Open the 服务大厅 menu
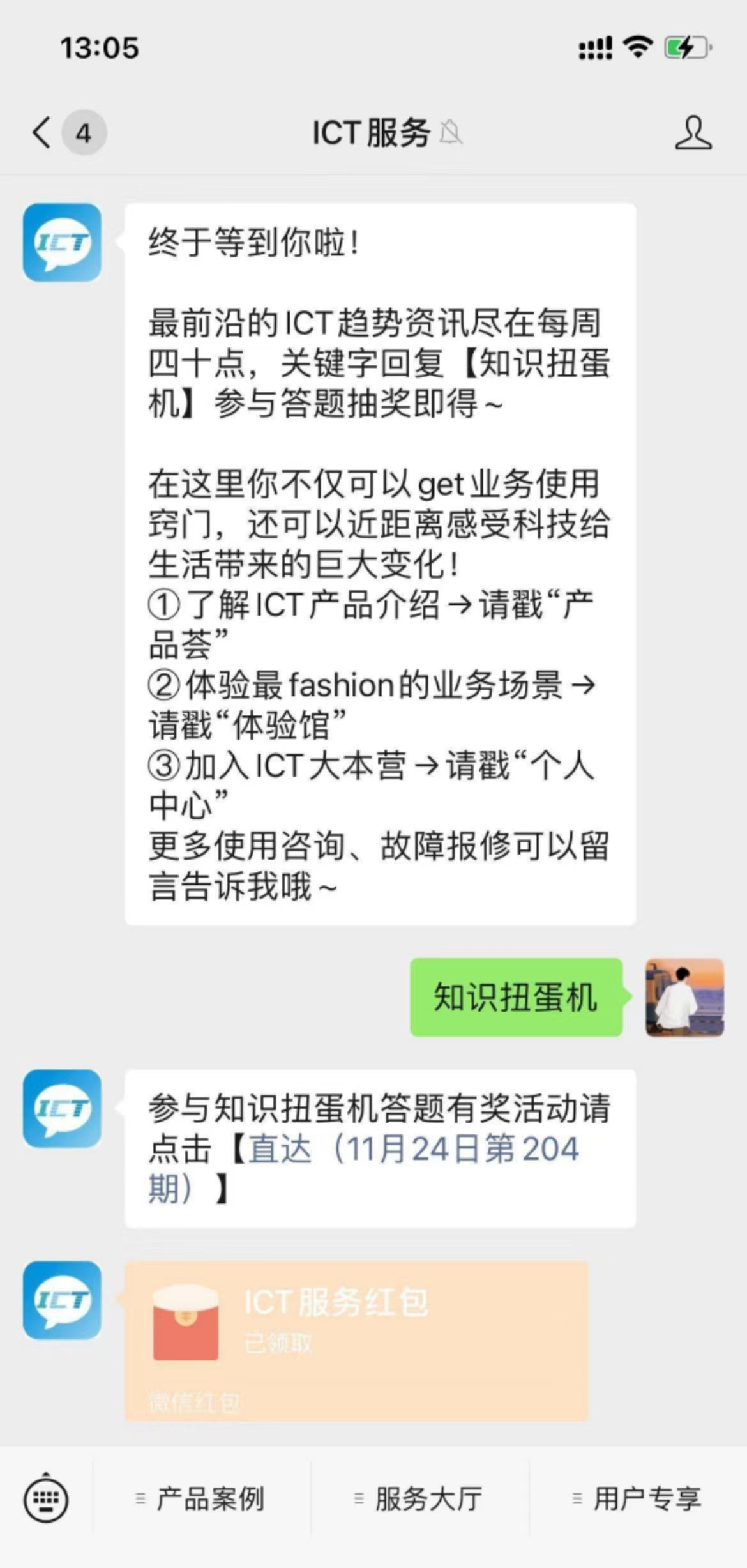 pos(419,1498)
